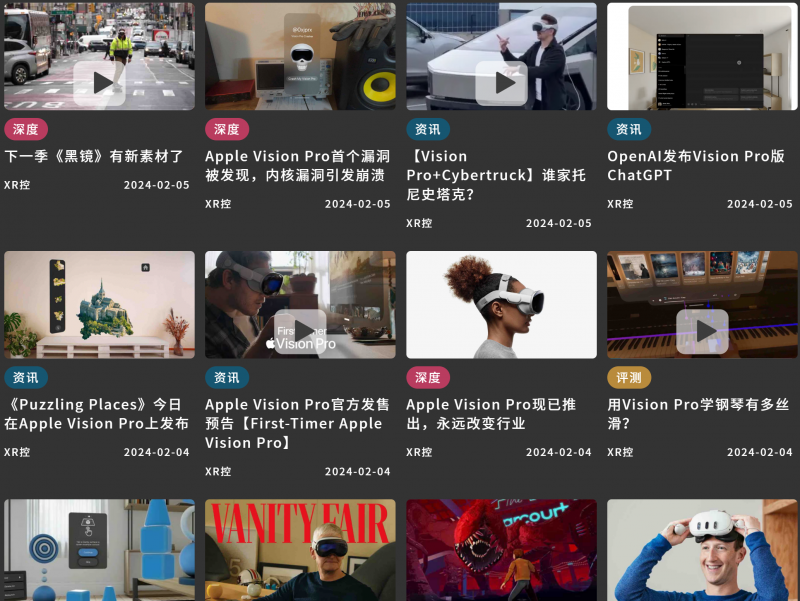
Task: Open the red monster game article
Action: [501, 550]
